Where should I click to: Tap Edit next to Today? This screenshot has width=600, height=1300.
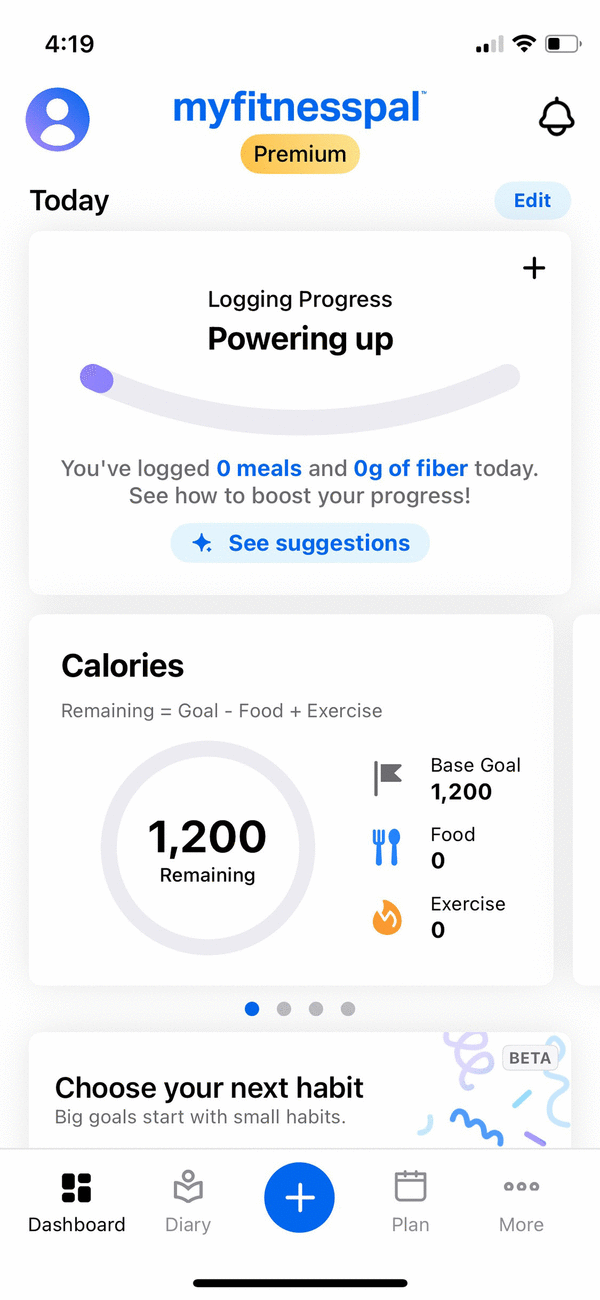coord(532,200)
